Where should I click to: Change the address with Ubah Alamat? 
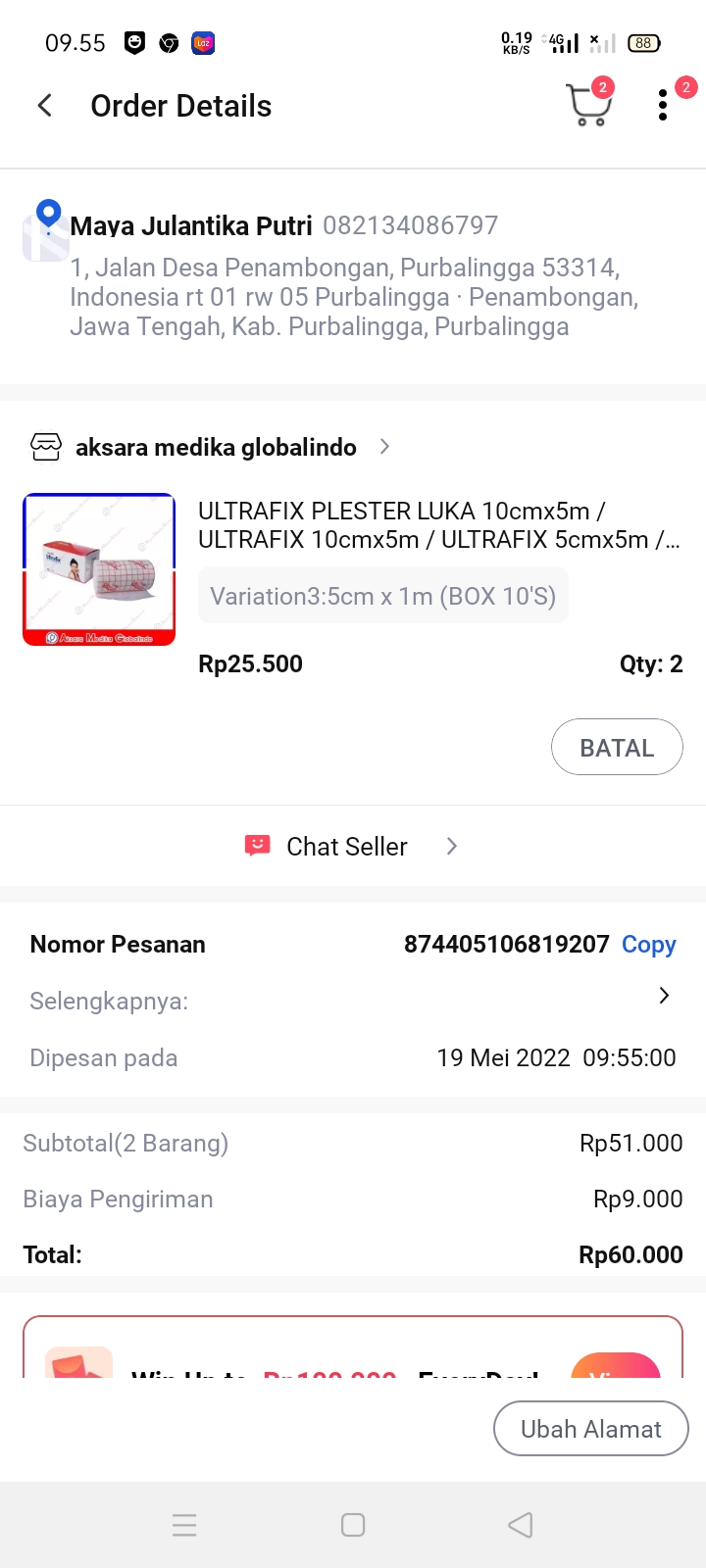(590, 1429)
